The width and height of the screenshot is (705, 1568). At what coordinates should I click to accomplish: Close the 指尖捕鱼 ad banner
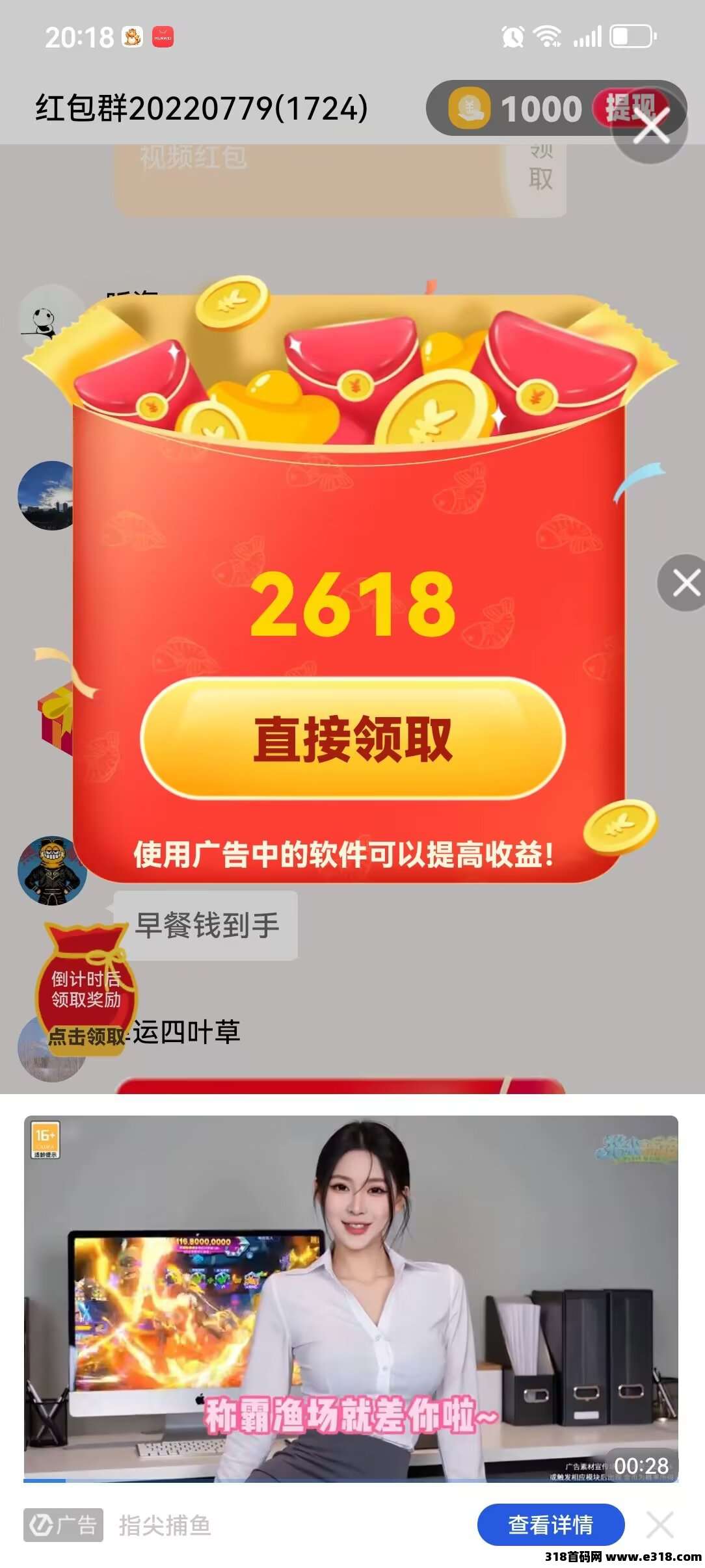coord(659,1524)
